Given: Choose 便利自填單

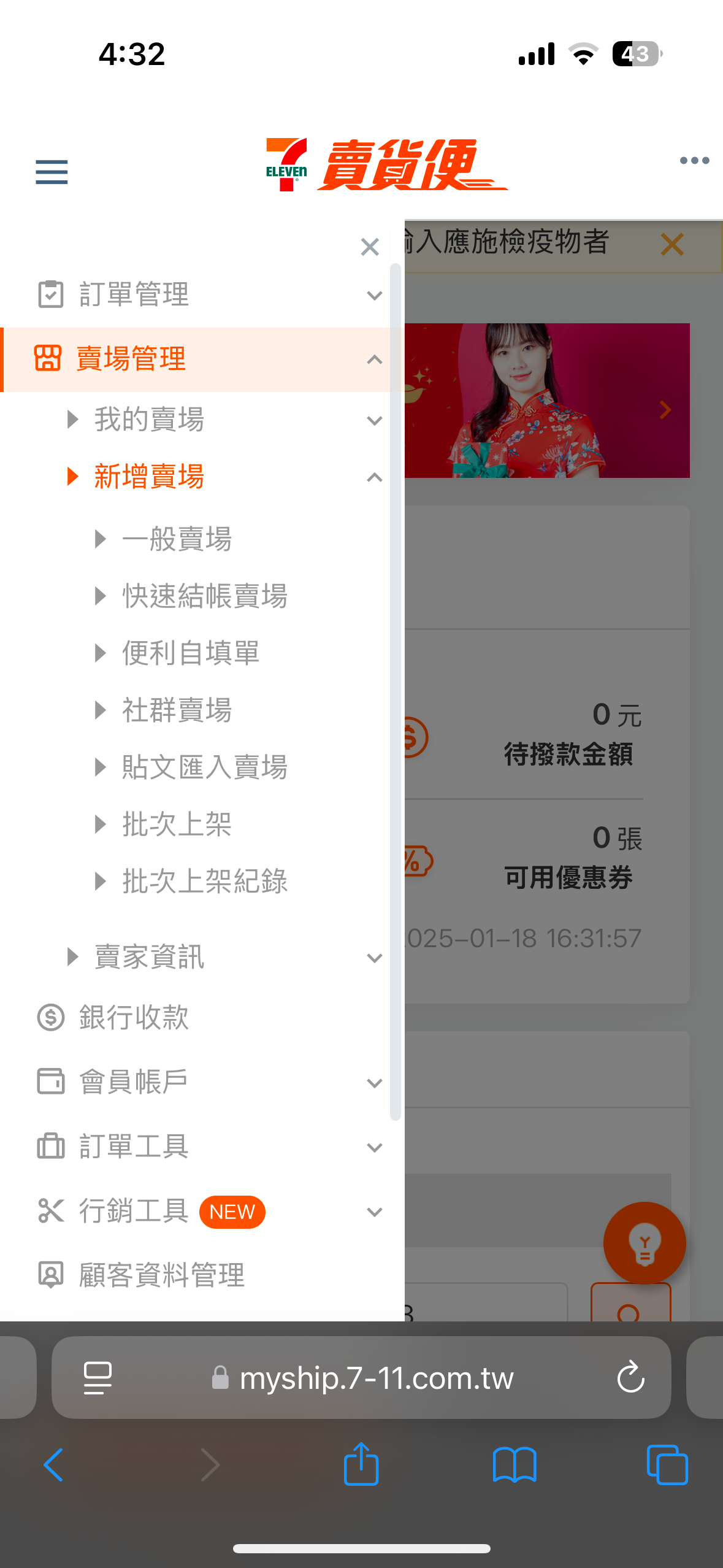Looking at the screenshot, I should (191, 653).
